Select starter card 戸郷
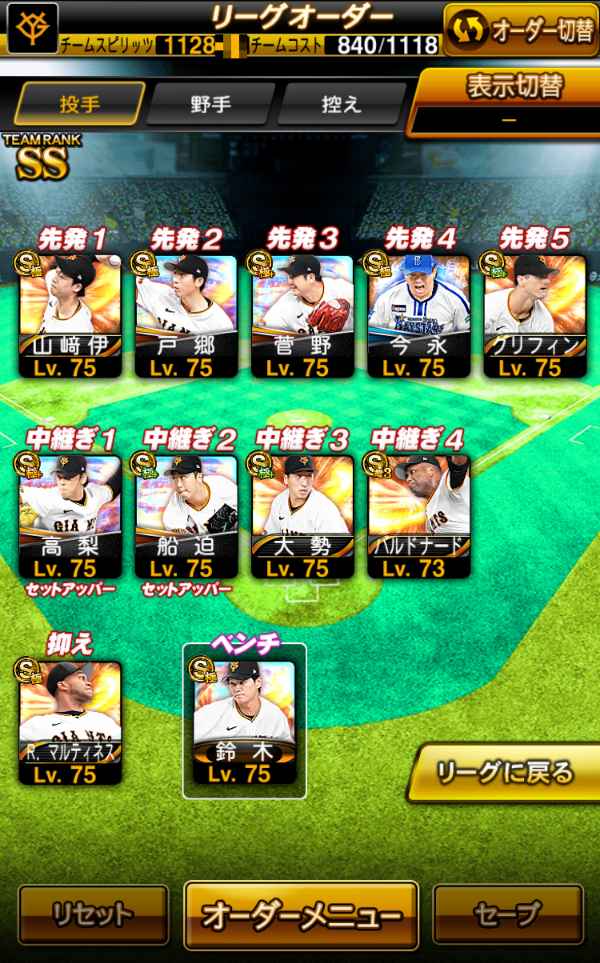 (186, 316)
